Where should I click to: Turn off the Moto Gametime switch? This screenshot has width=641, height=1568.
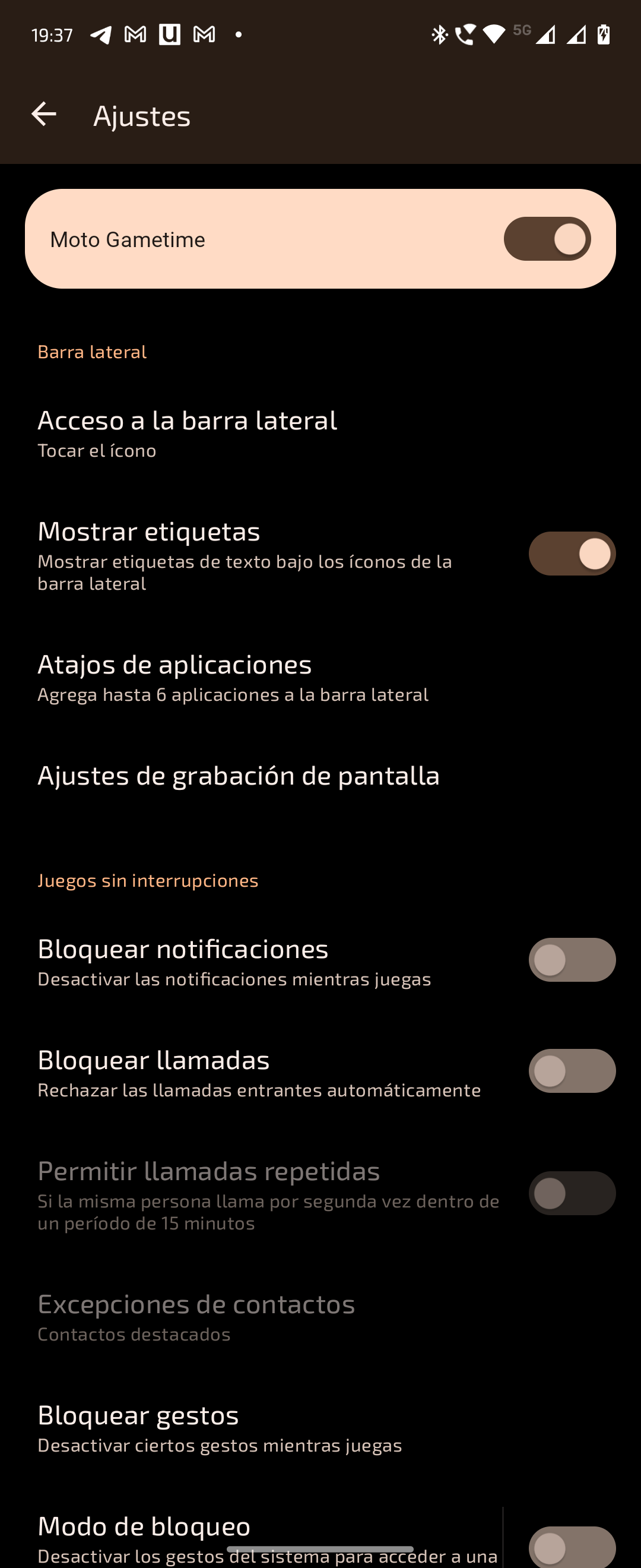(x=547, y=239)
